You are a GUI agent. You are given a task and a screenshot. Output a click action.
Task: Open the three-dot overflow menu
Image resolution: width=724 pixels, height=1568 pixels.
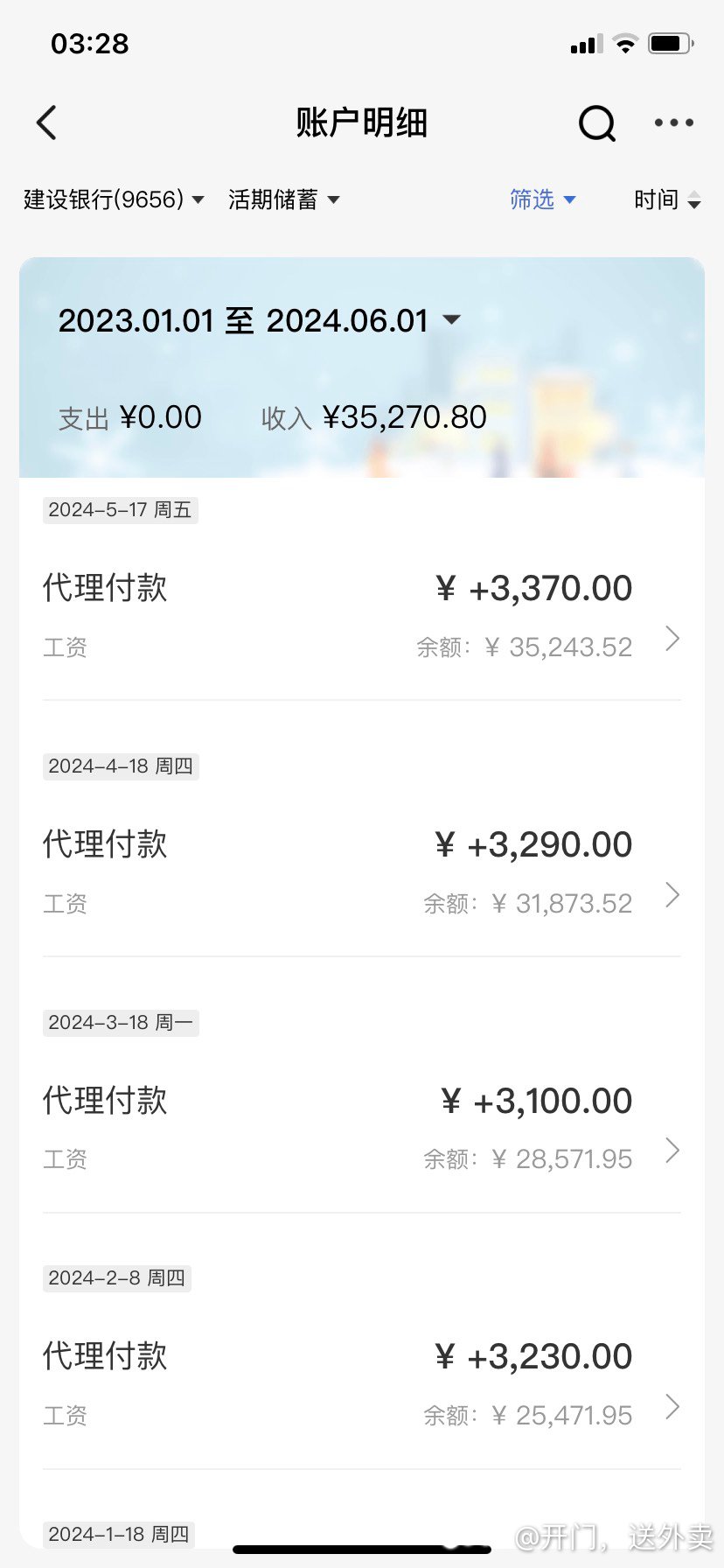[673, 123]
